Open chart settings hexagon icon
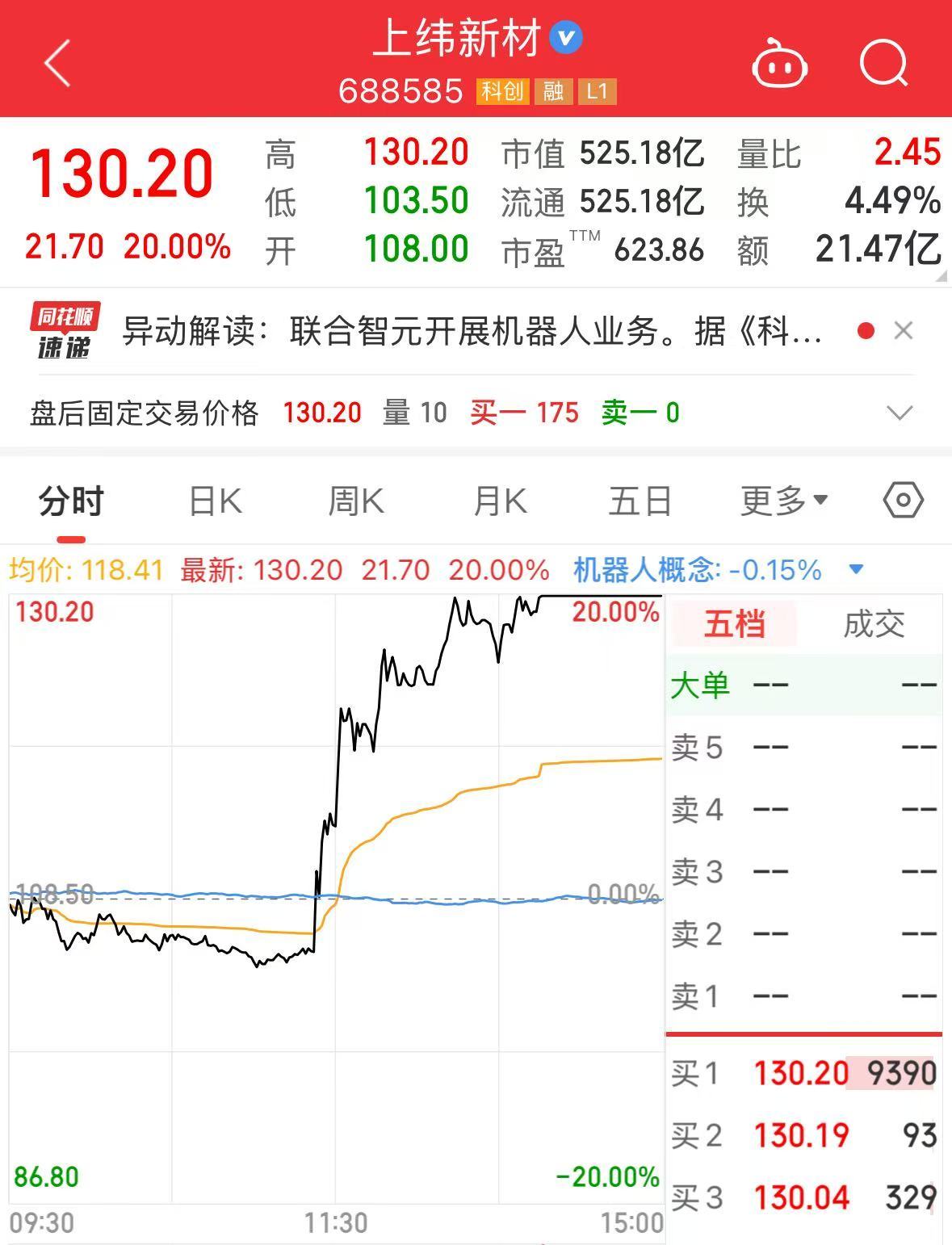This screenshot has height=1245, width=952. [903, 501]
